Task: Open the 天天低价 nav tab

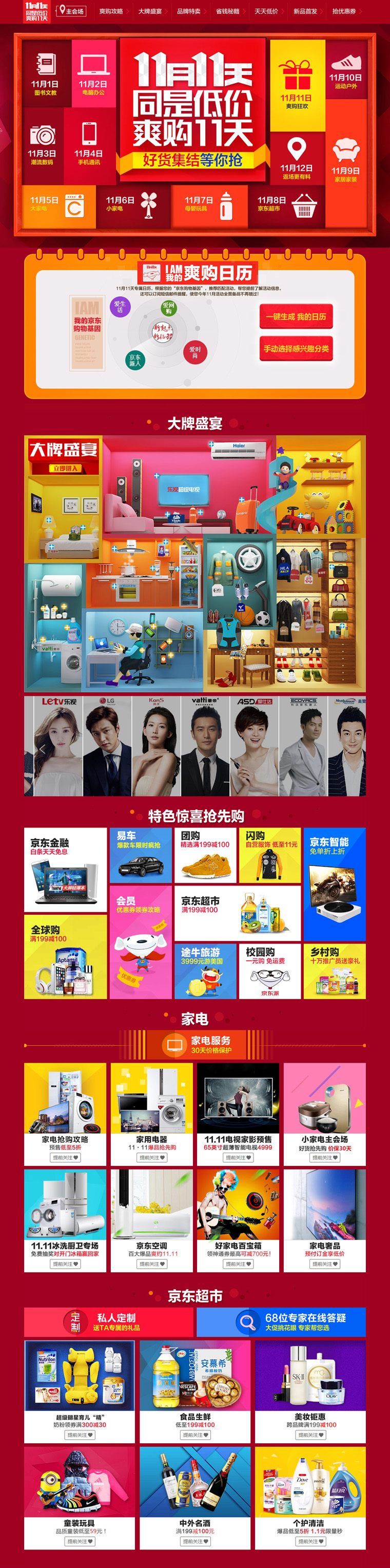Action: pyautogui.click(x=266, y=11)
